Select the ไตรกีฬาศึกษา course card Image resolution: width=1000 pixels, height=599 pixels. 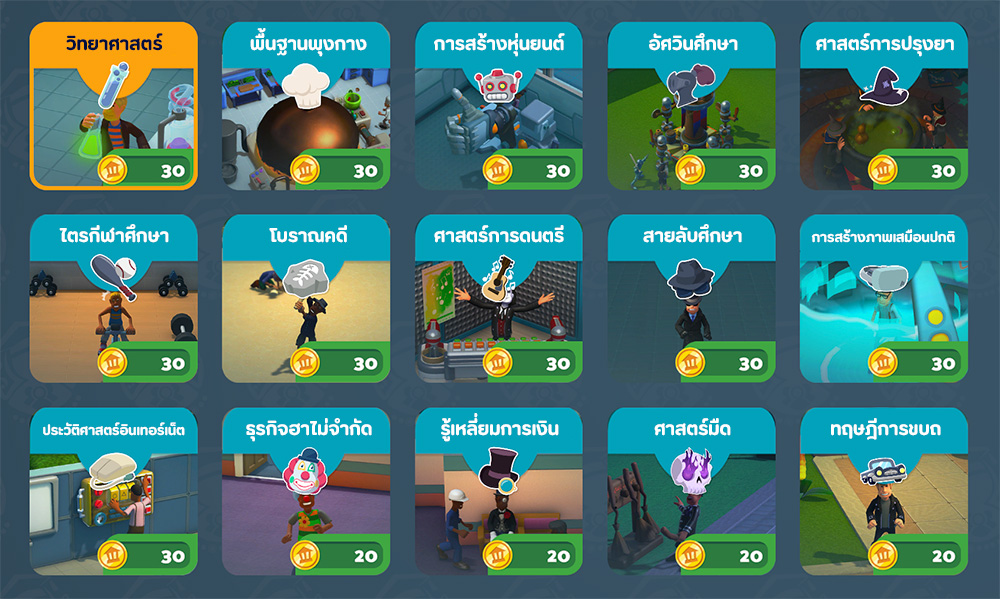coord(113,299)
